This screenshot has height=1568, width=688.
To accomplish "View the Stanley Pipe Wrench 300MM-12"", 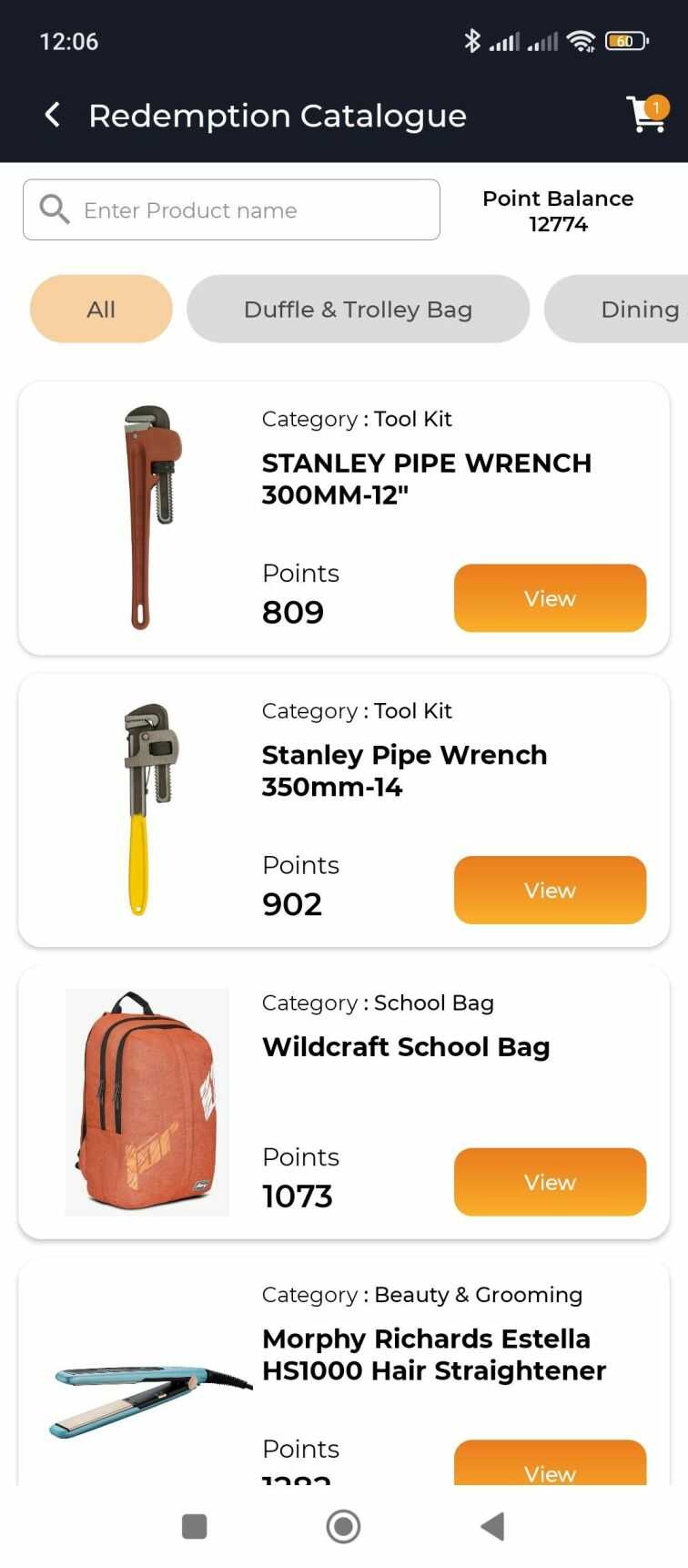I will coord(550,598).
